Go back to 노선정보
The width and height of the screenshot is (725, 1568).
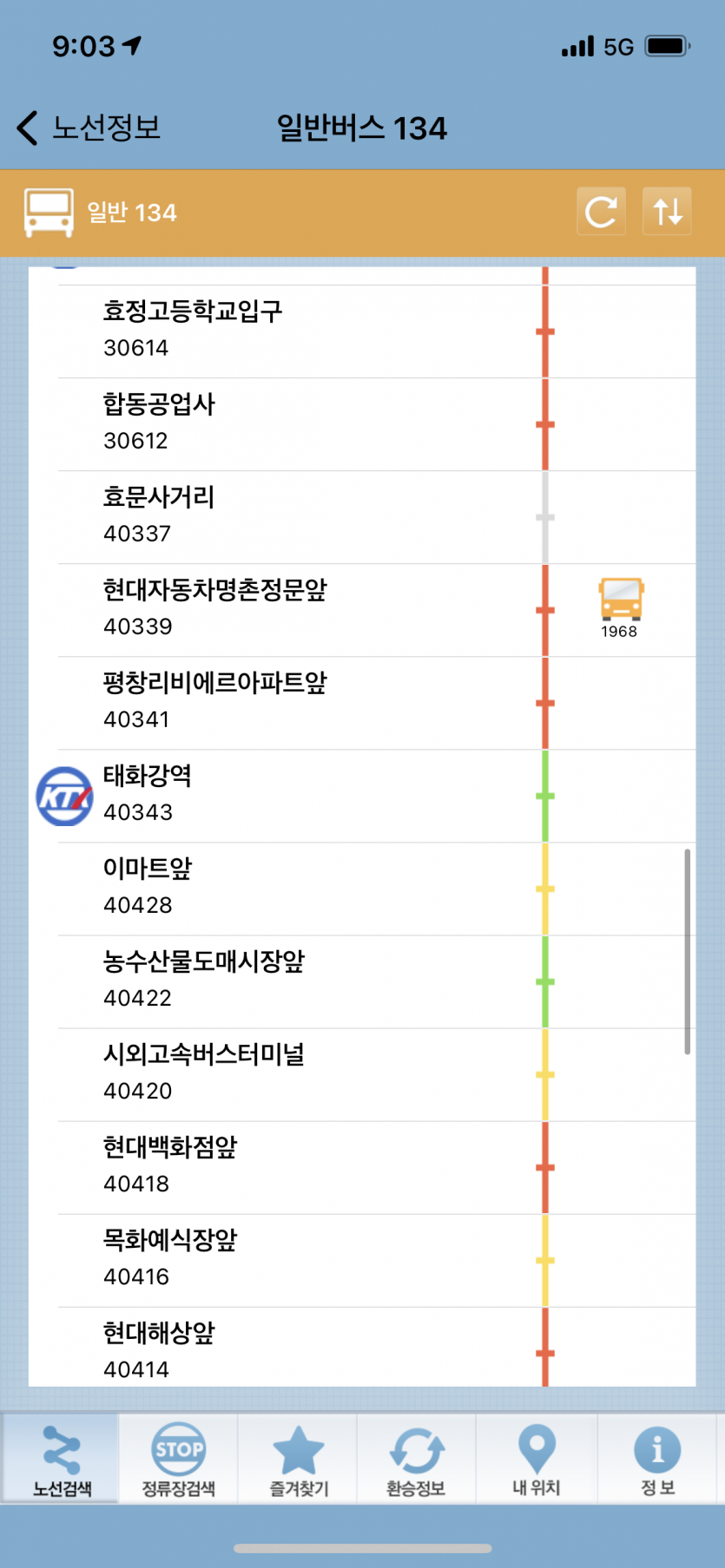click(89, 128)
